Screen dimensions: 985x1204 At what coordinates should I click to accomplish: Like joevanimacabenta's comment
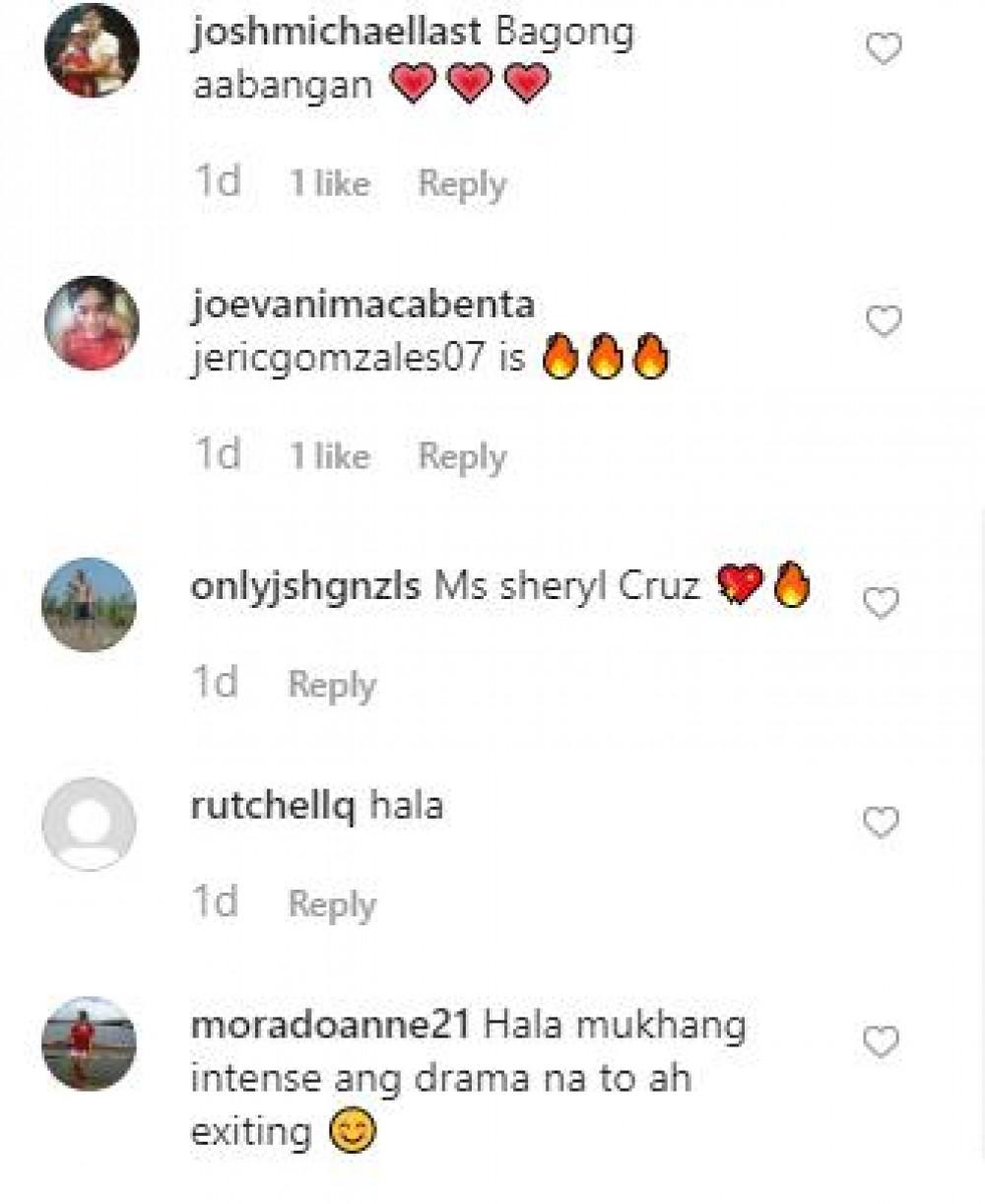point(883,321)
